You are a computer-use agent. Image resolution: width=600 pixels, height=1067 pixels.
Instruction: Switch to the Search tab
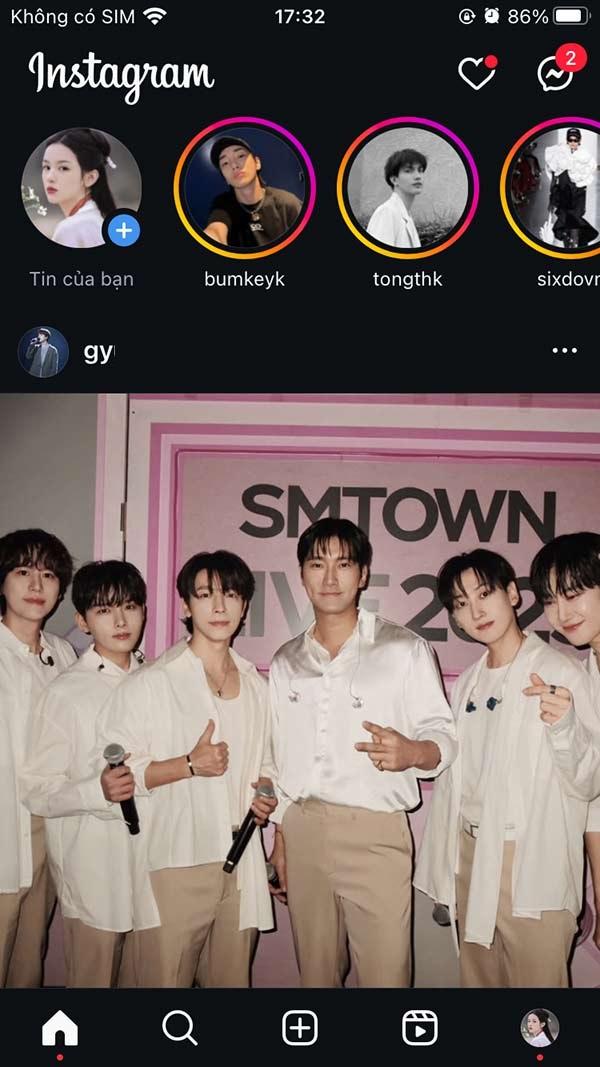(180, 1027)
